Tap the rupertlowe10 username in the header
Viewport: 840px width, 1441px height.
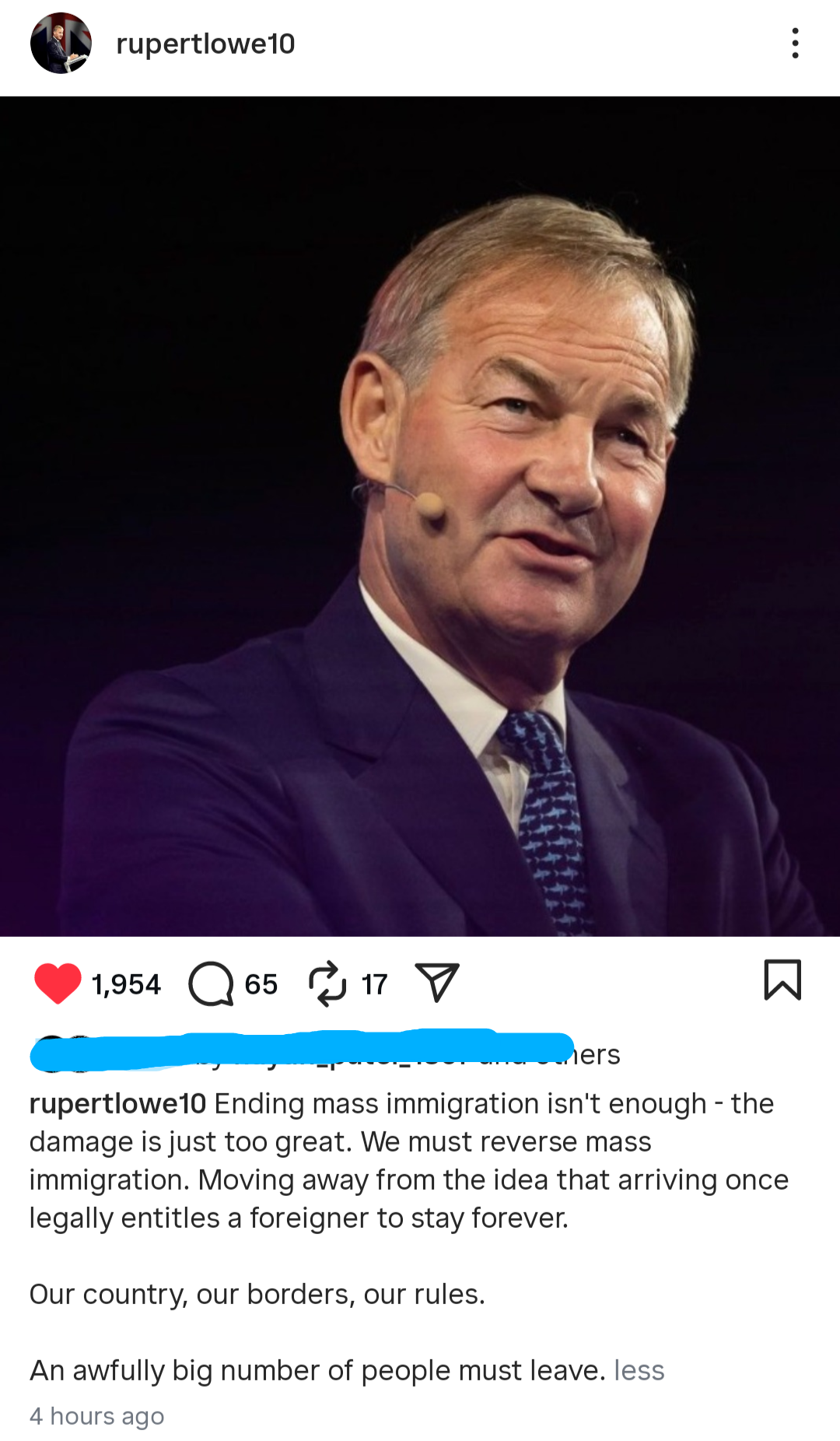[205, 44]
